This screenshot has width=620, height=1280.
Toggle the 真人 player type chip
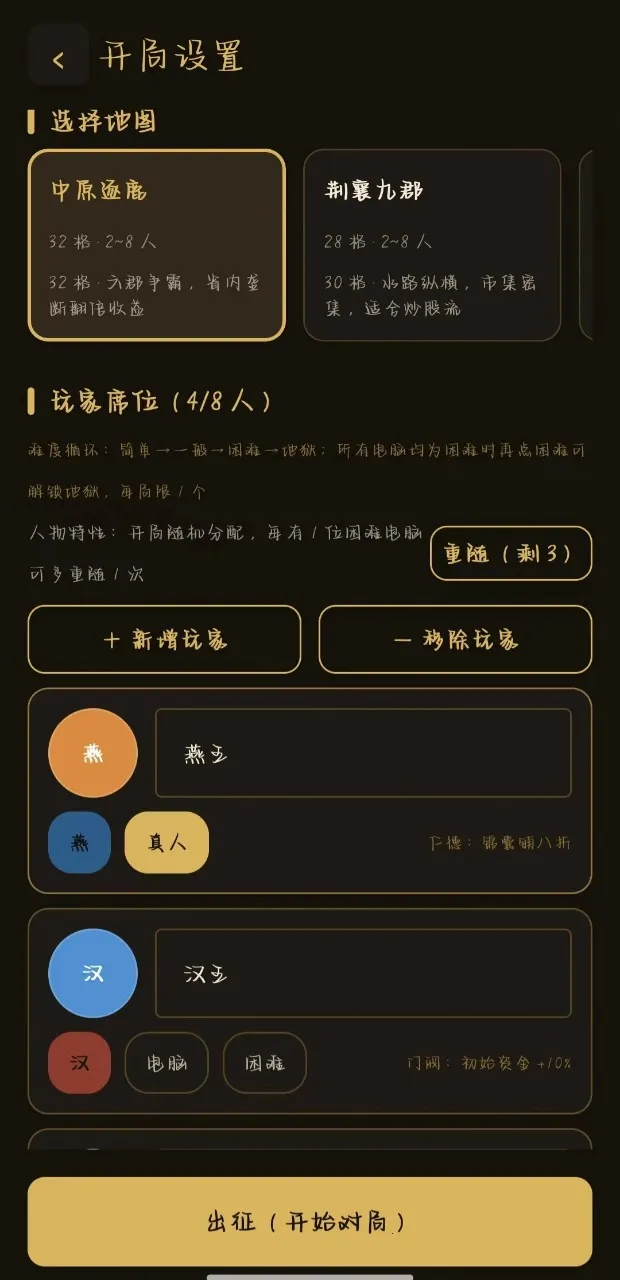click(x=167, y=842)
